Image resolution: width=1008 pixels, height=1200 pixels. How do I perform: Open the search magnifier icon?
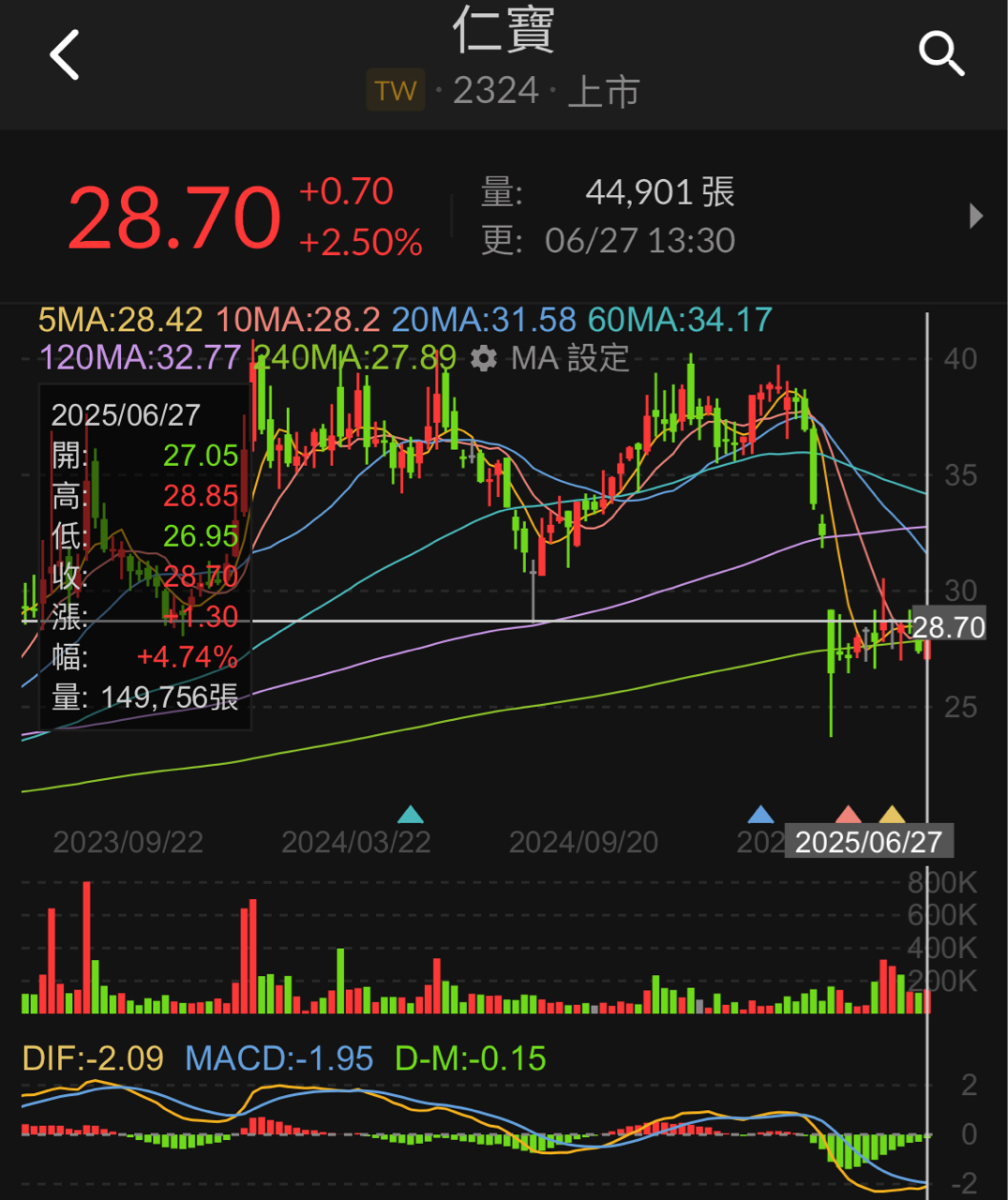940,53
